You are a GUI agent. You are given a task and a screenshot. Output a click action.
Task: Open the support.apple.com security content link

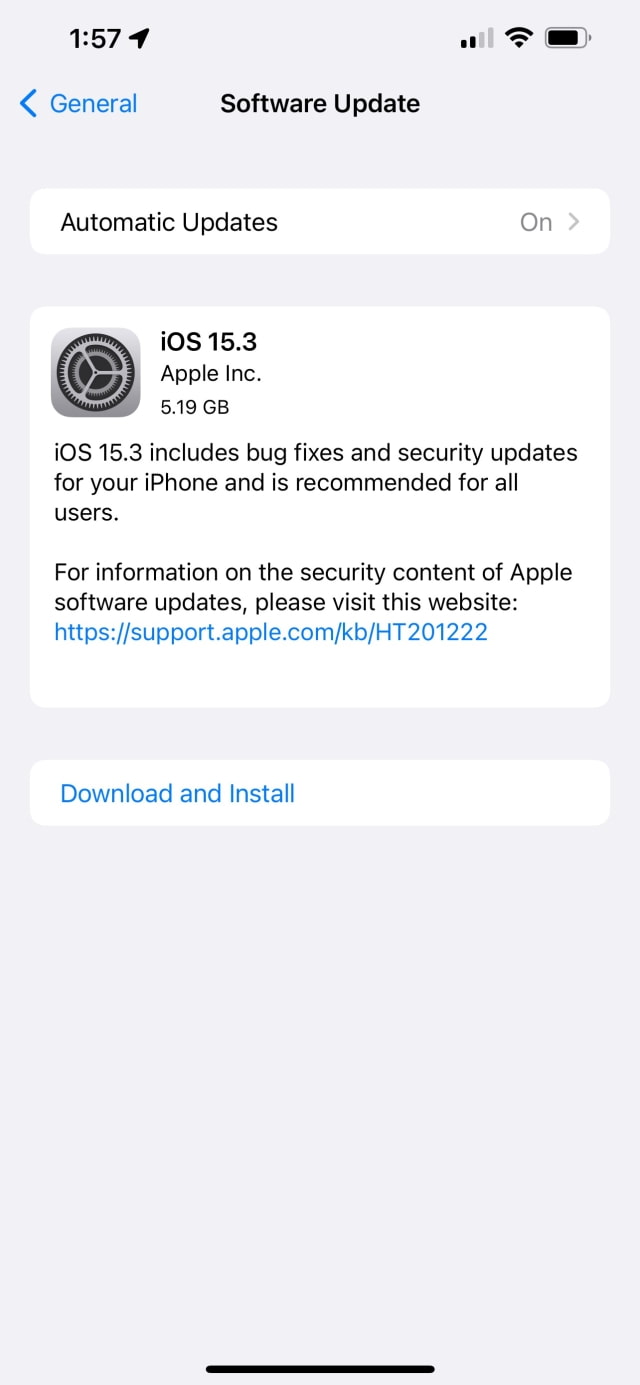(x=270, y=632)
